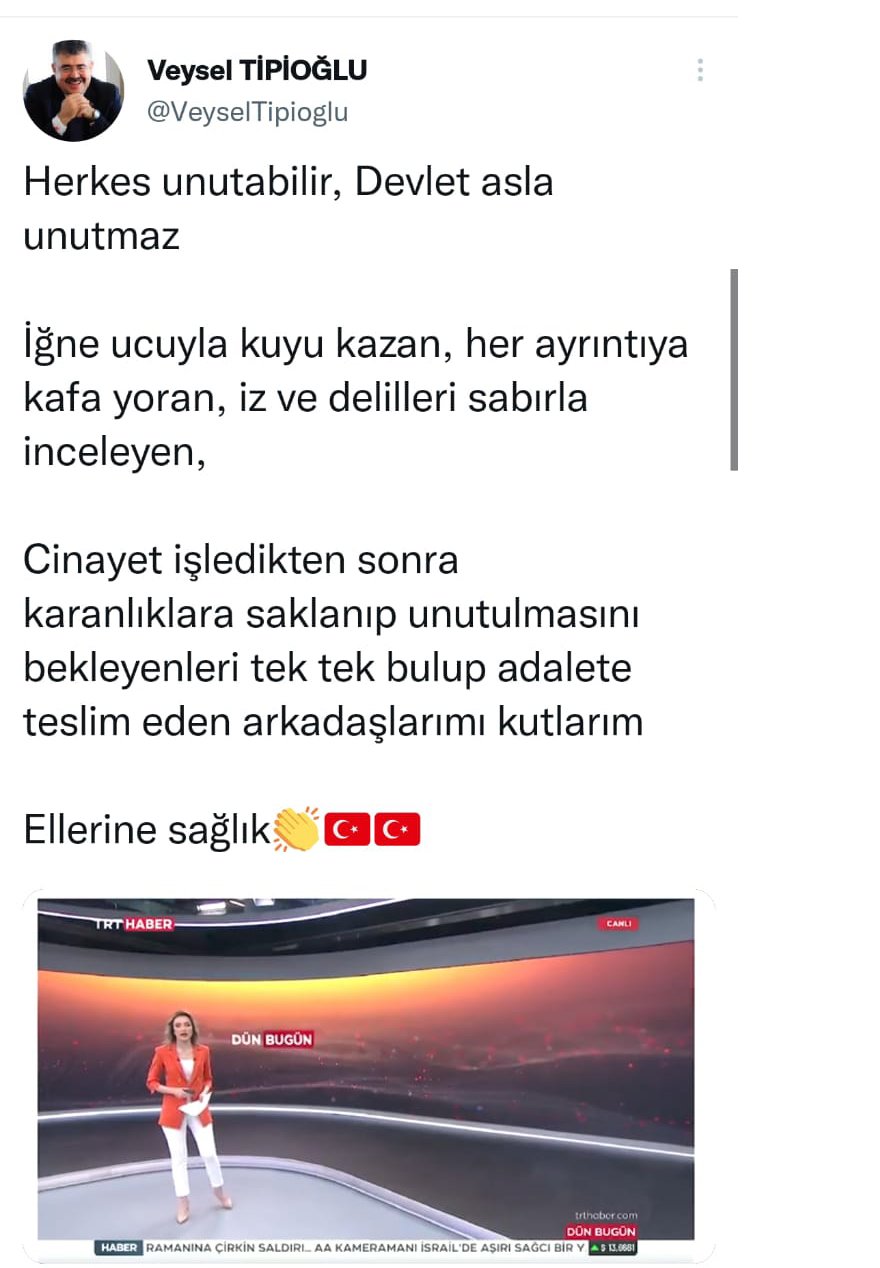Image resolution: width=880 pixels, height=1268 pixels.
Task: Open the @VeyselTipioglu profile handle
Action: click(247, 112)
